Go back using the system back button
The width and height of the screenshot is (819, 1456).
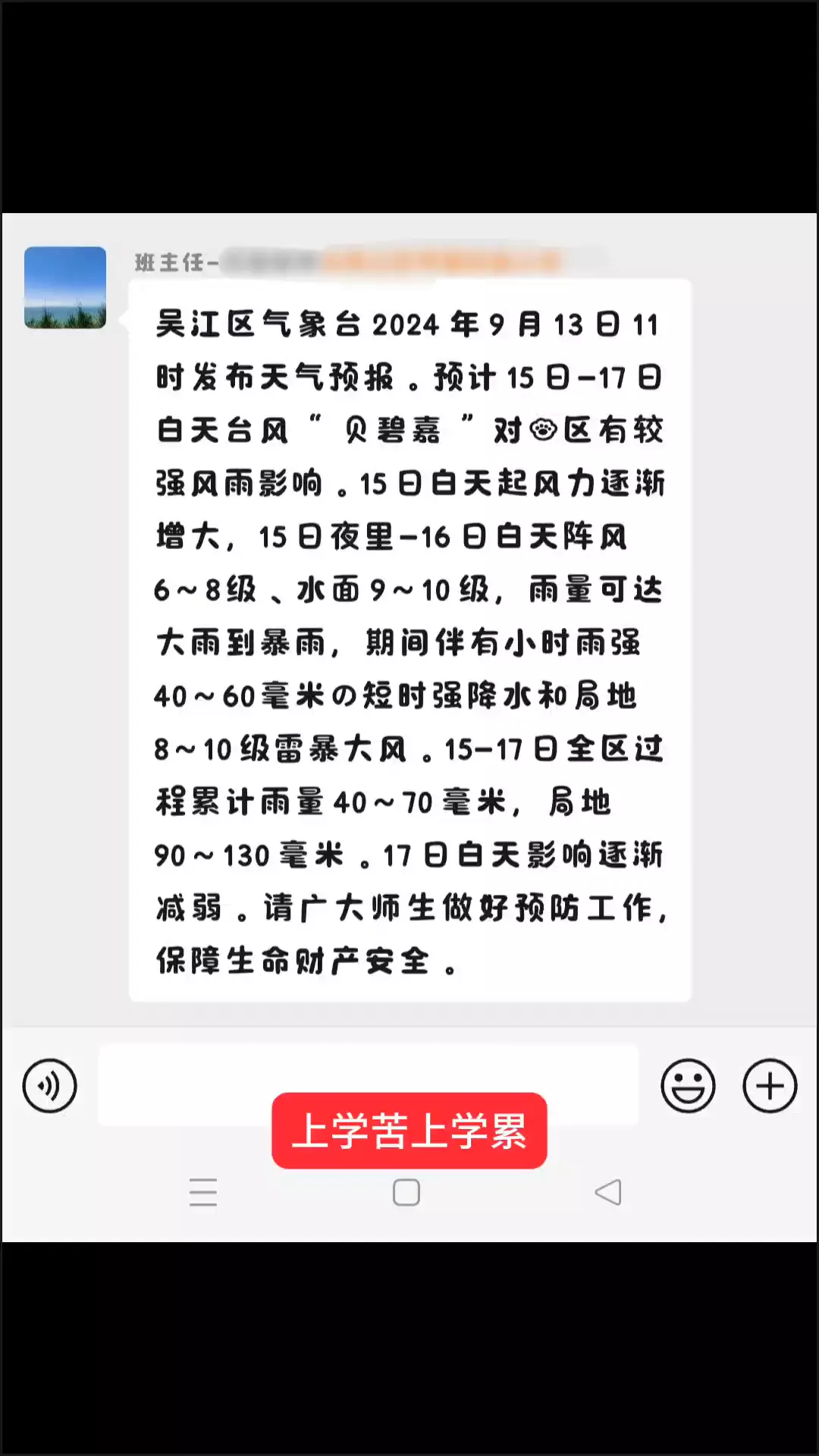tap(608, 1192)
